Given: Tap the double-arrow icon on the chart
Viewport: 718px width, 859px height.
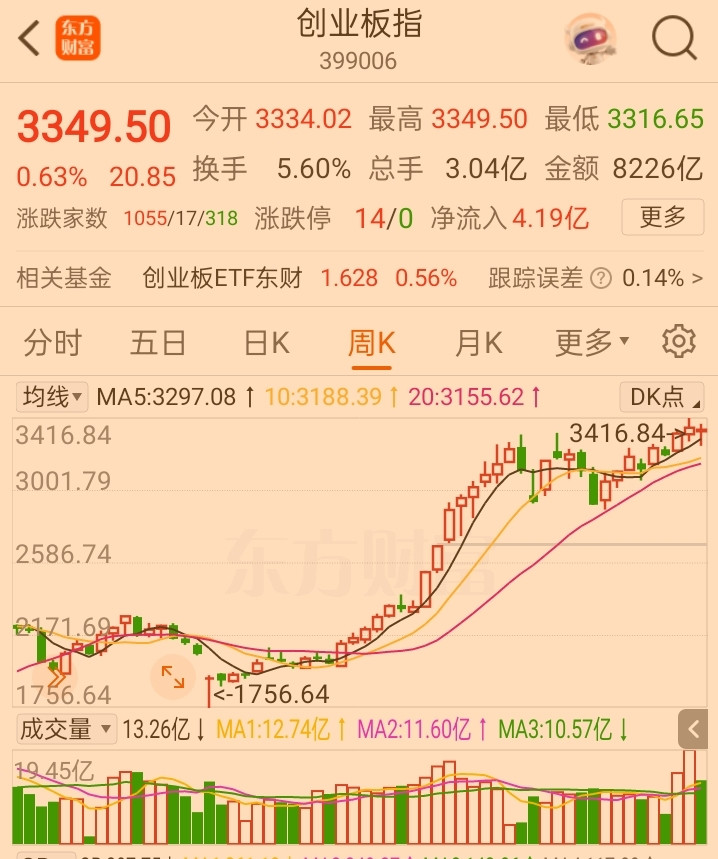Looking at the screenshot, I should tap(57, 676).
